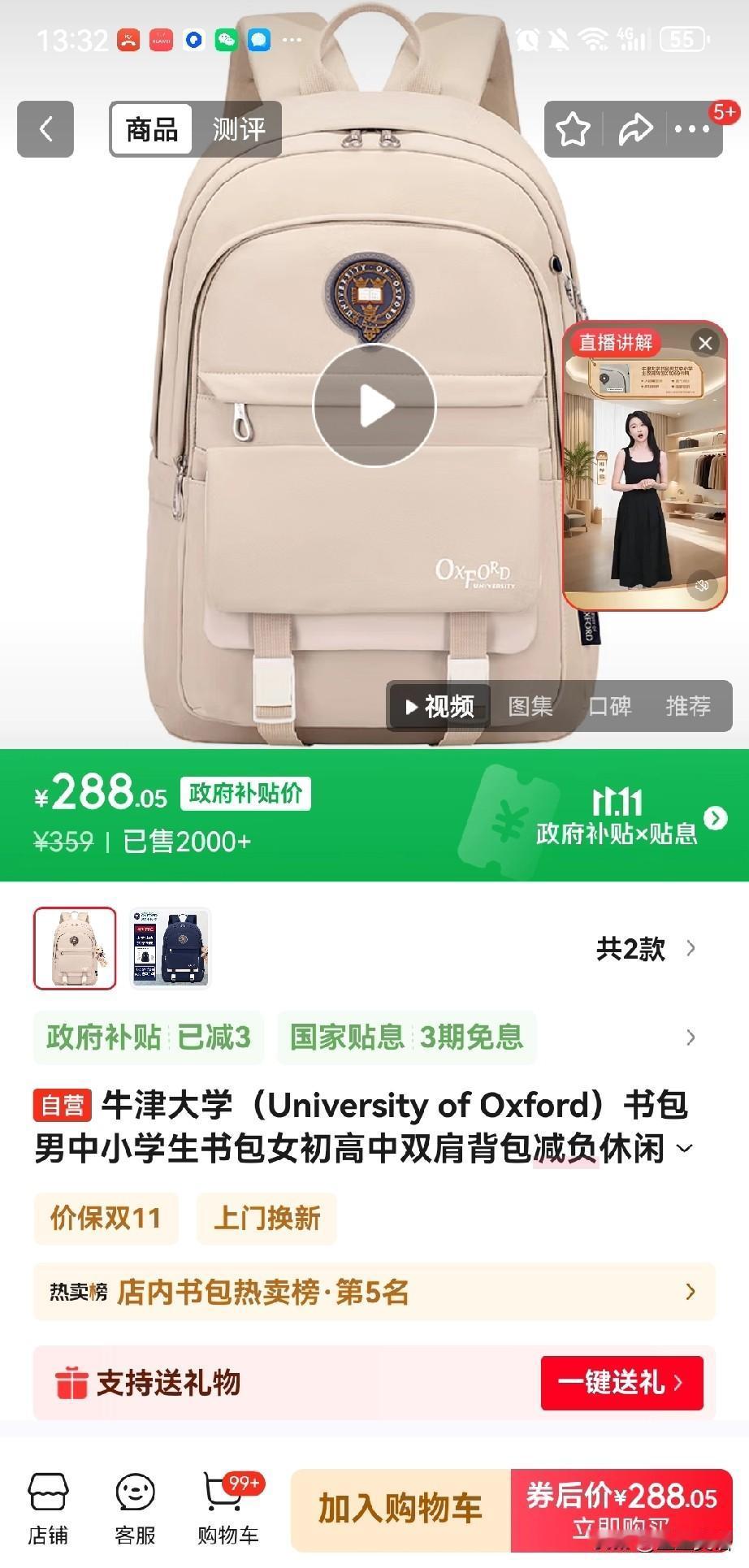
Task: Open 店内书包热卖榜·第5名 ranking page
Action: tap(366, 1293)
